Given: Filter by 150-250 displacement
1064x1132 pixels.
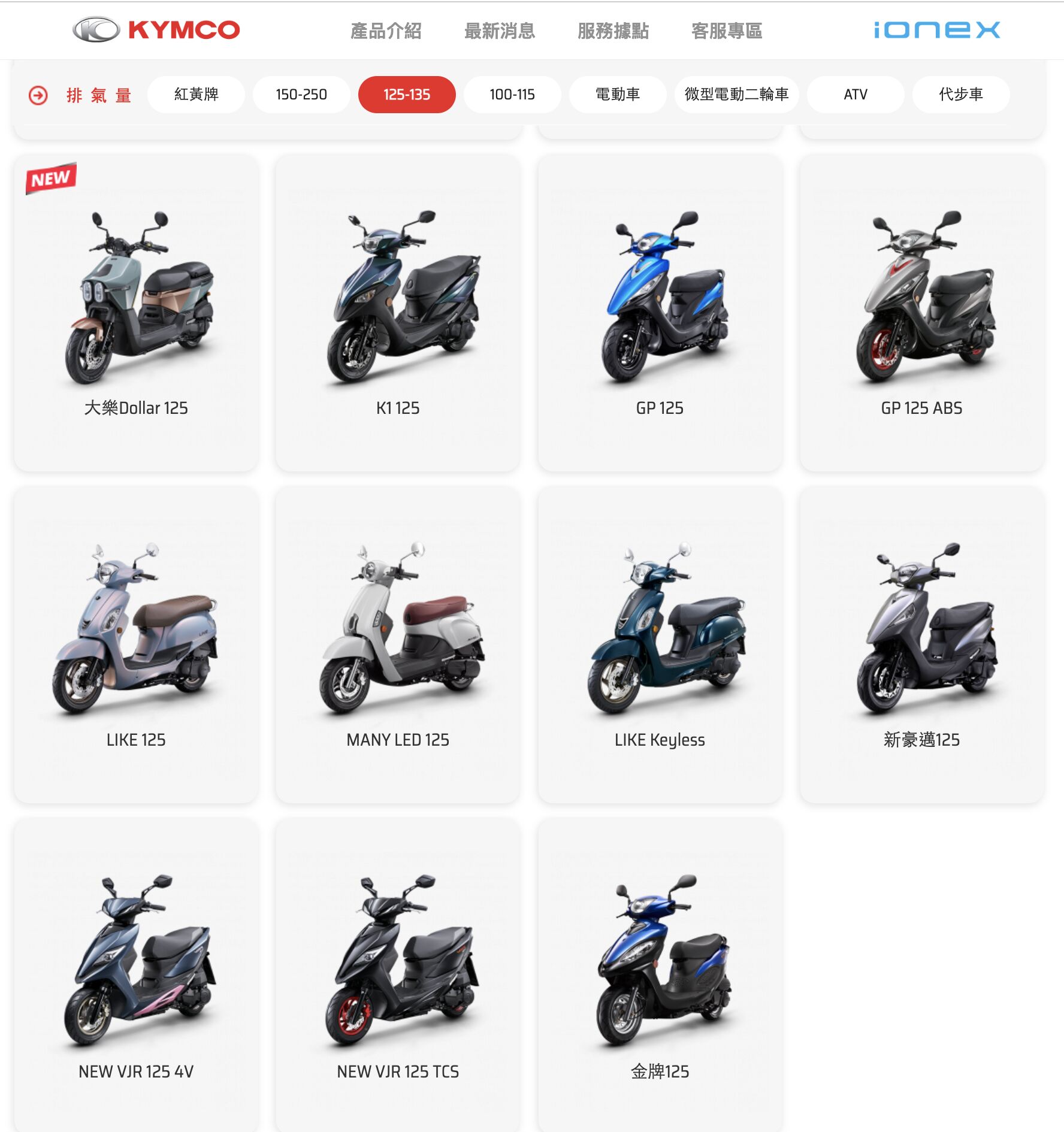Looking at the screenshot, I should [301, 95].
